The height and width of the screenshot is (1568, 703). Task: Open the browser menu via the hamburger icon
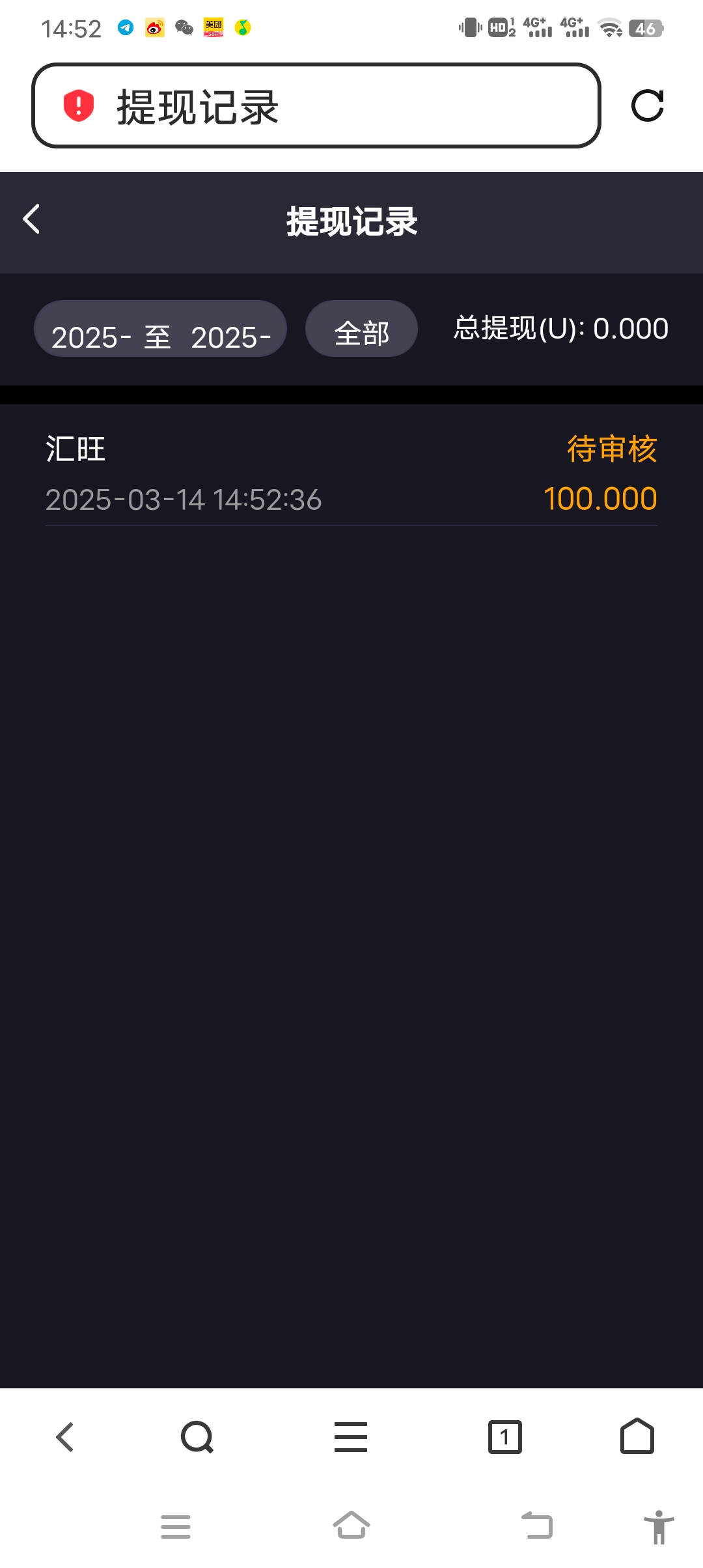[x=350, y=1436]
